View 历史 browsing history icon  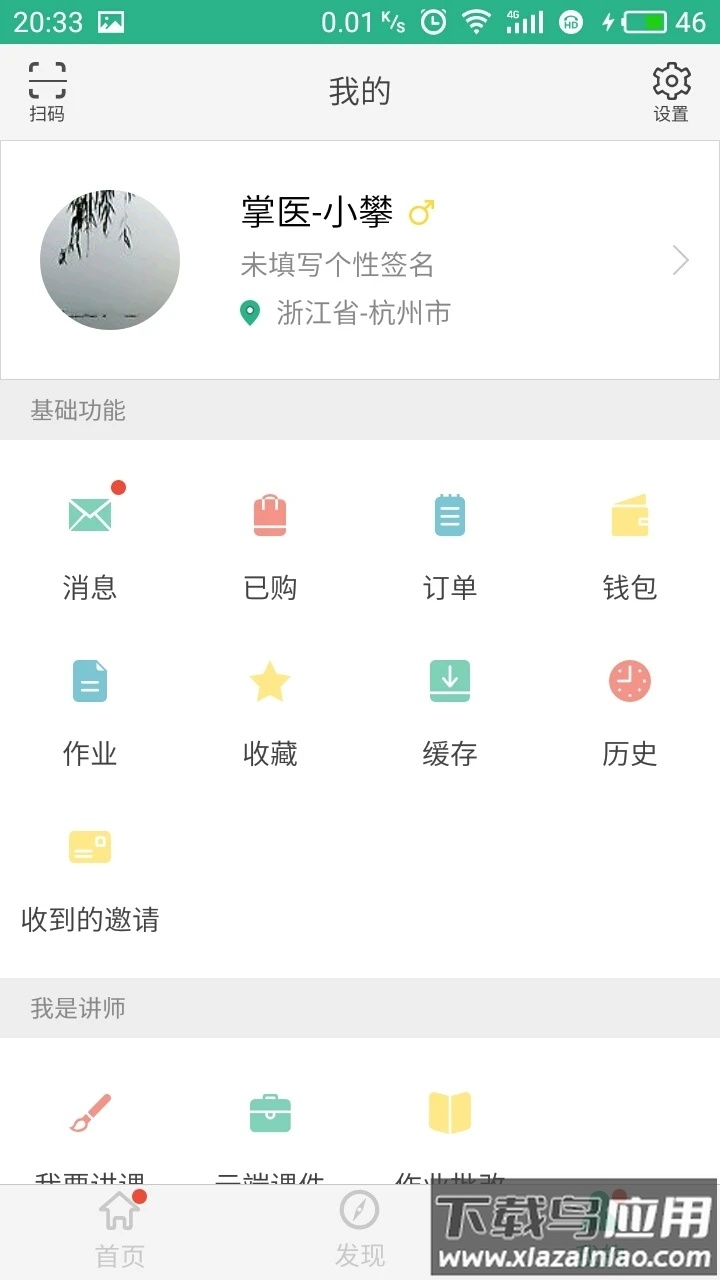(629, 706)
